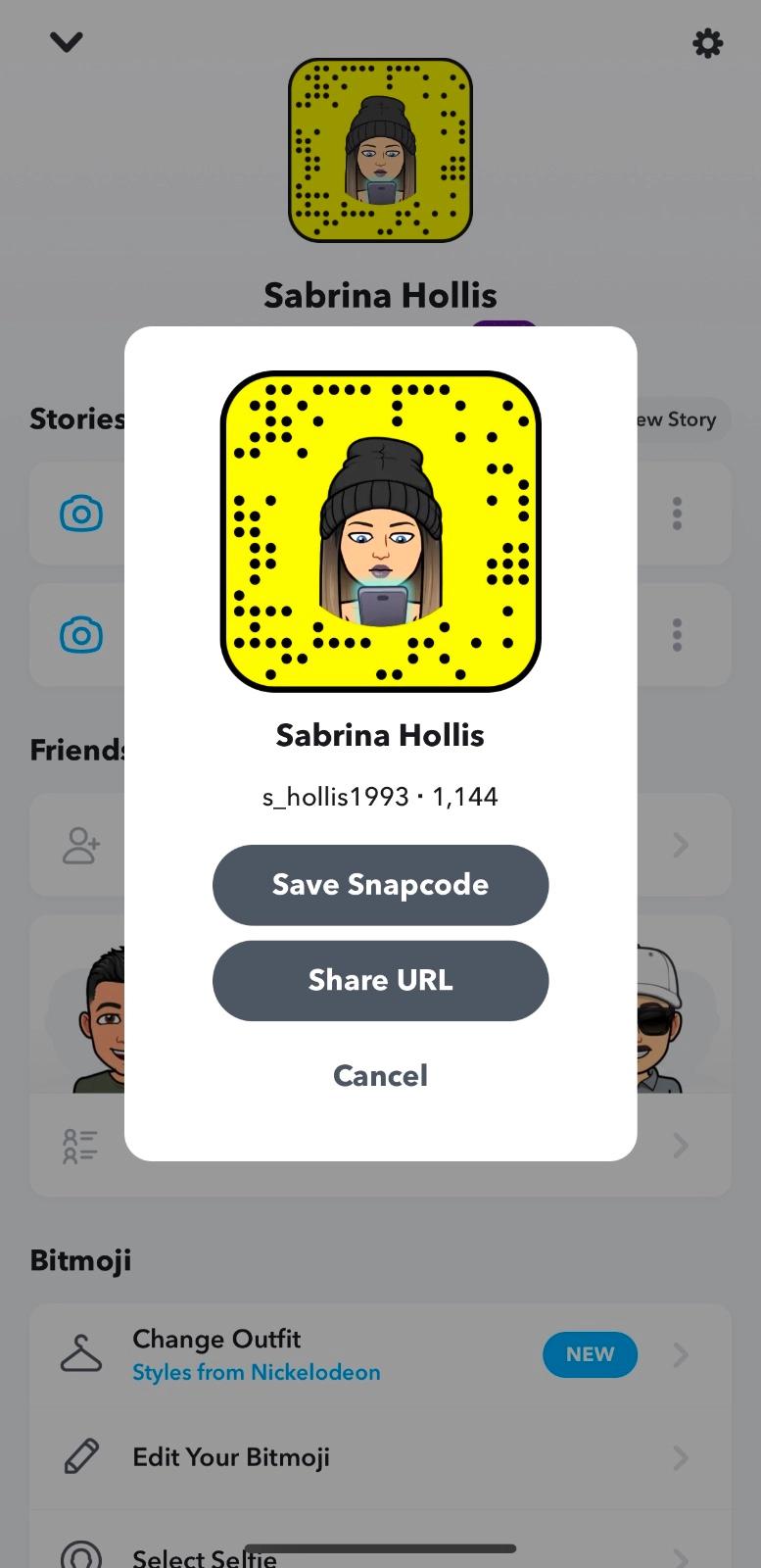The image size is (761, 1568).
Task: Save the Snapcode to the device
Action: click(380, 885)
